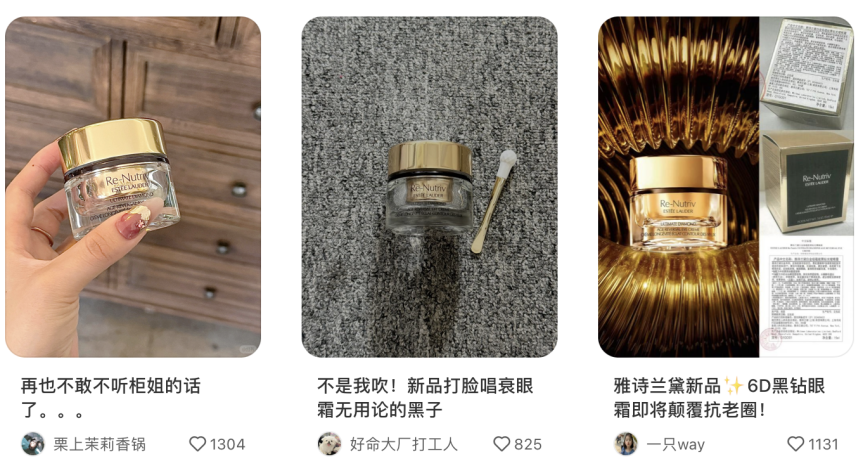
Task: Like the post by 栗上茉莉香锅
Action: (198, 444)
